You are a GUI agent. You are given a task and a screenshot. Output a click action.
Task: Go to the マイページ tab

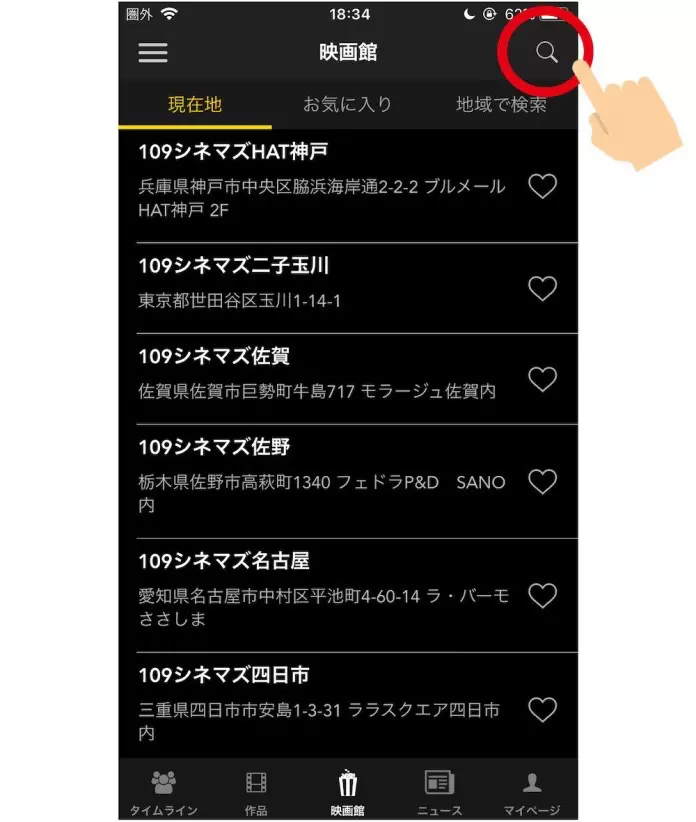pos(532,793)
